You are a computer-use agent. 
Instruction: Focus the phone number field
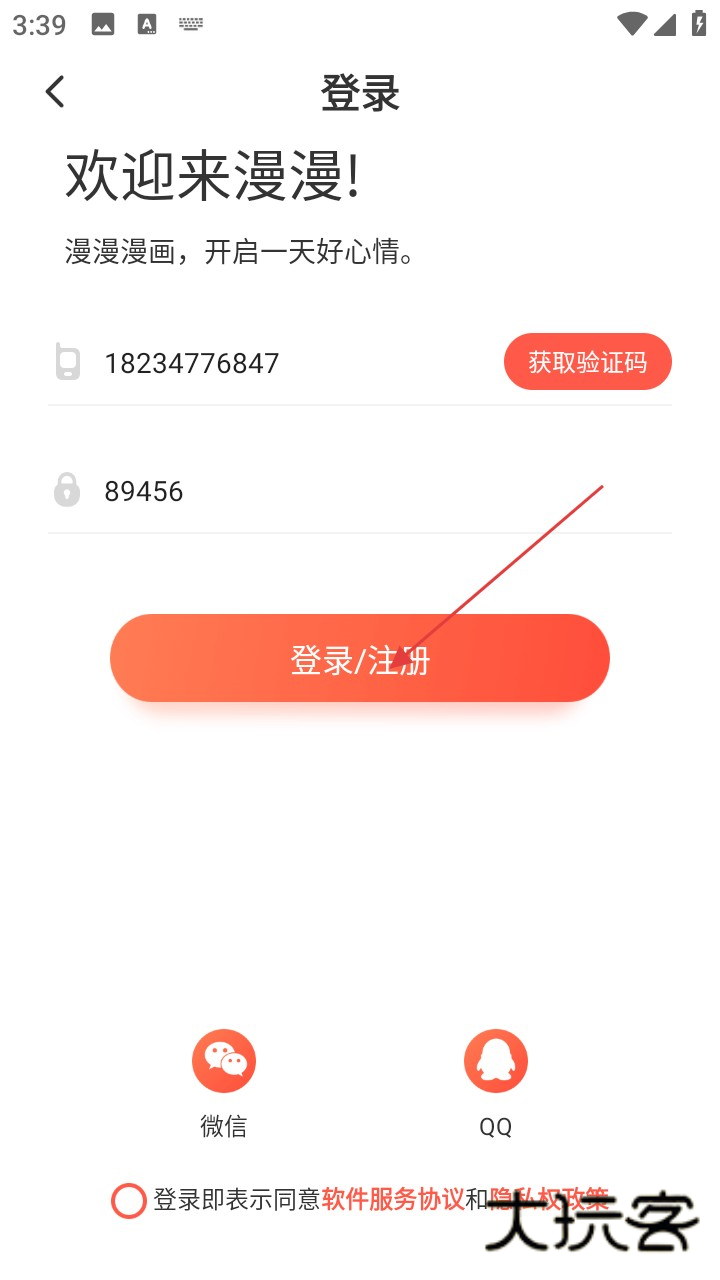point(290,363)
